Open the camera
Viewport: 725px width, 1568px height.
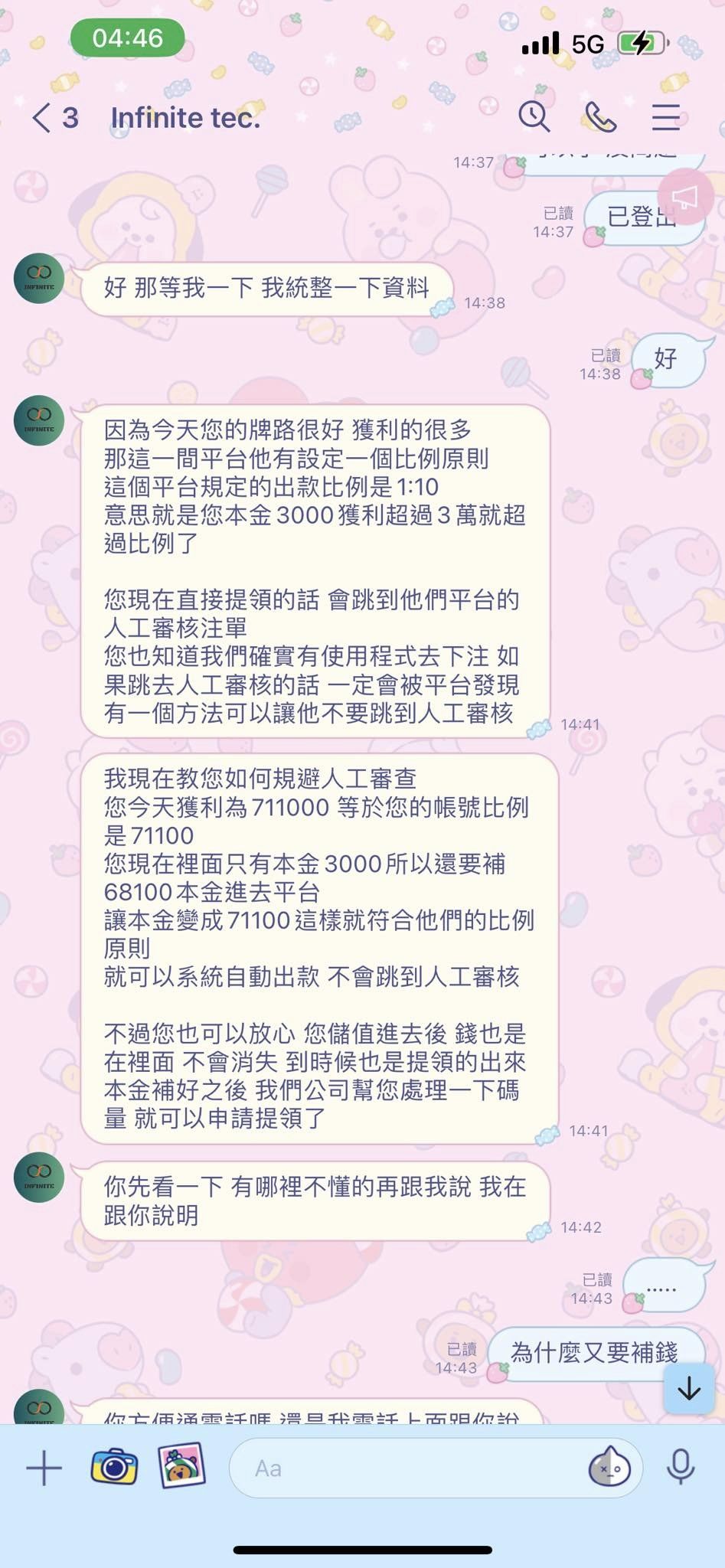tap(114, 1466)
